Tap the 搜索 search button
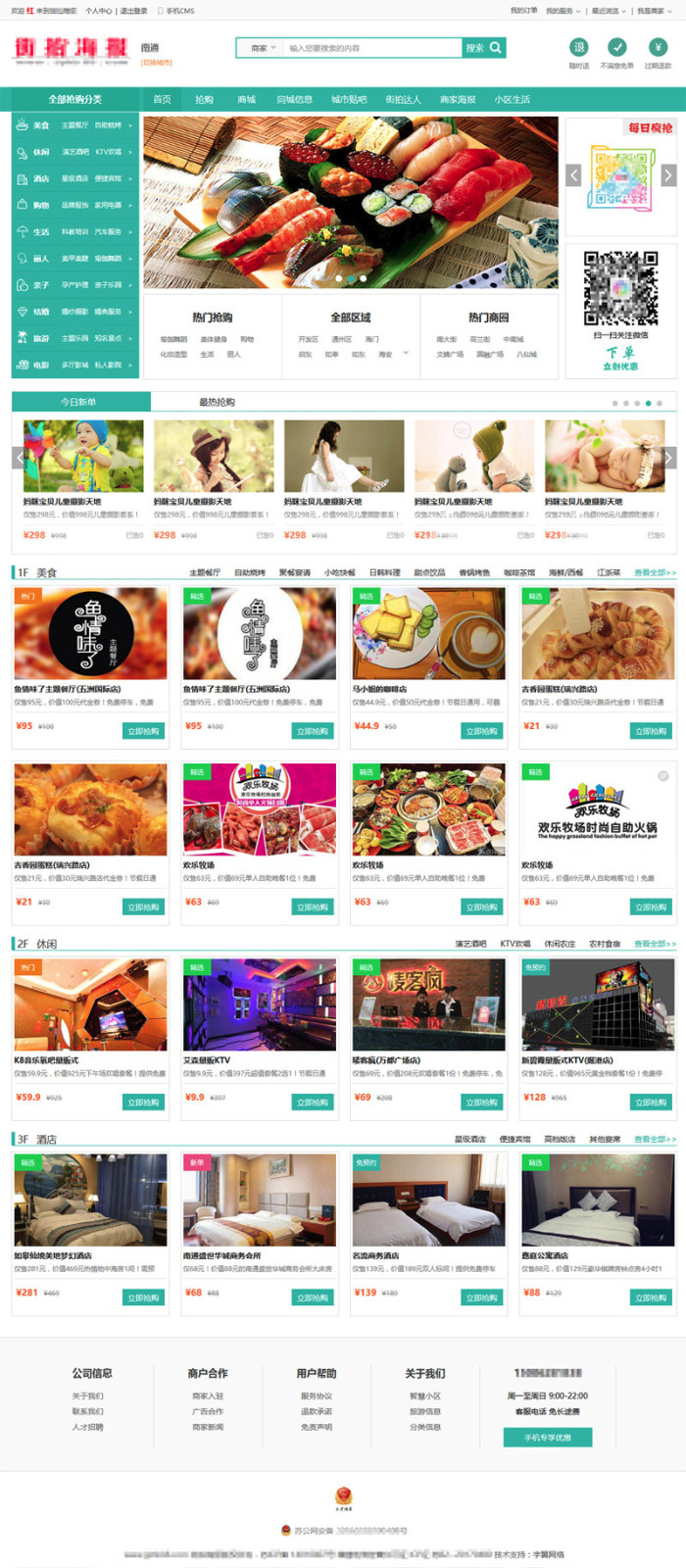 coord(484,47)
